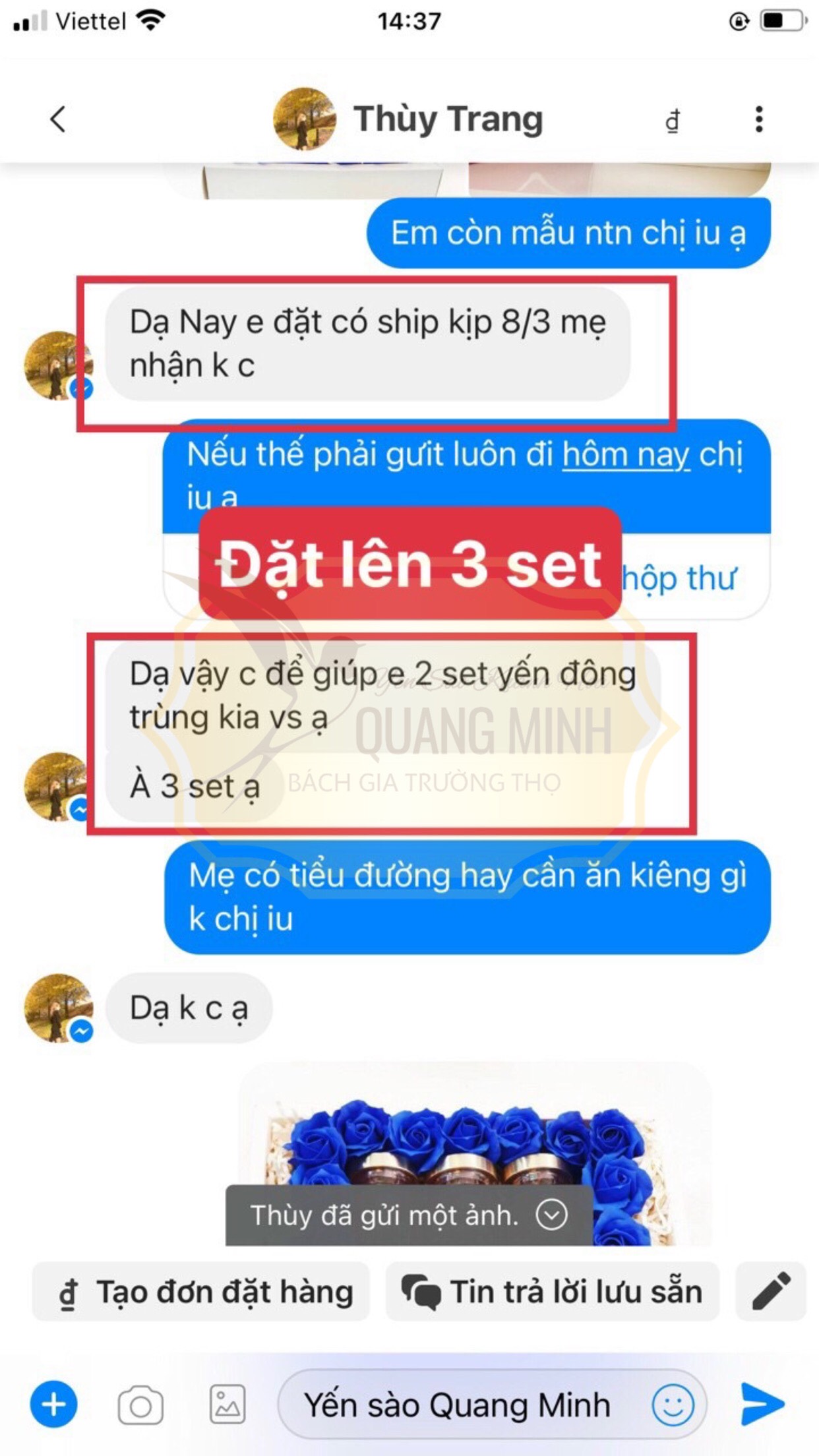Tap the pencil edit icon
The image size is (819, 1456).
770,1292
